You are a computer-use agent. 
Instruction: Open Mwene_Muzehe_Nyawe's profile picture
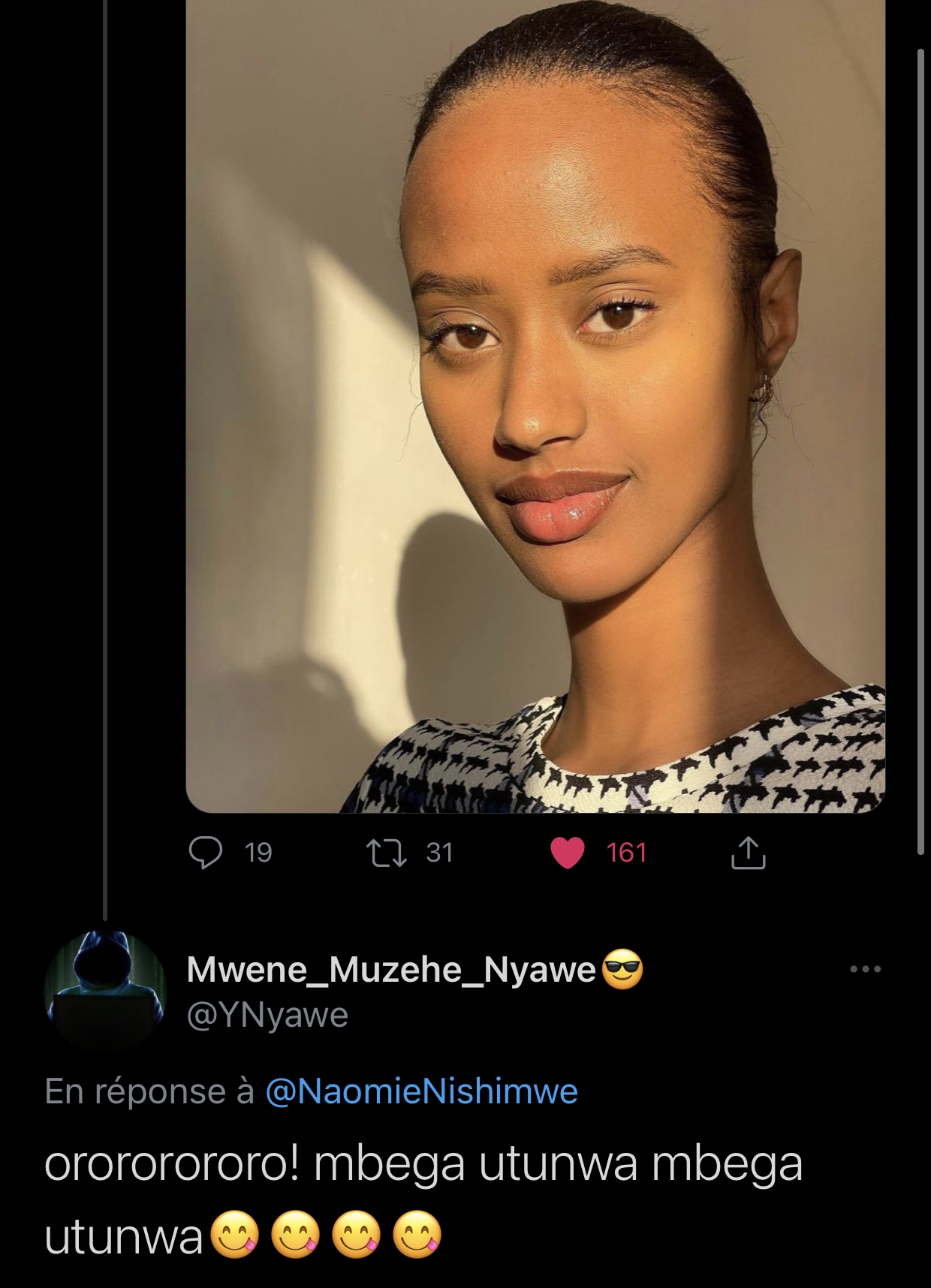(104, 989)
